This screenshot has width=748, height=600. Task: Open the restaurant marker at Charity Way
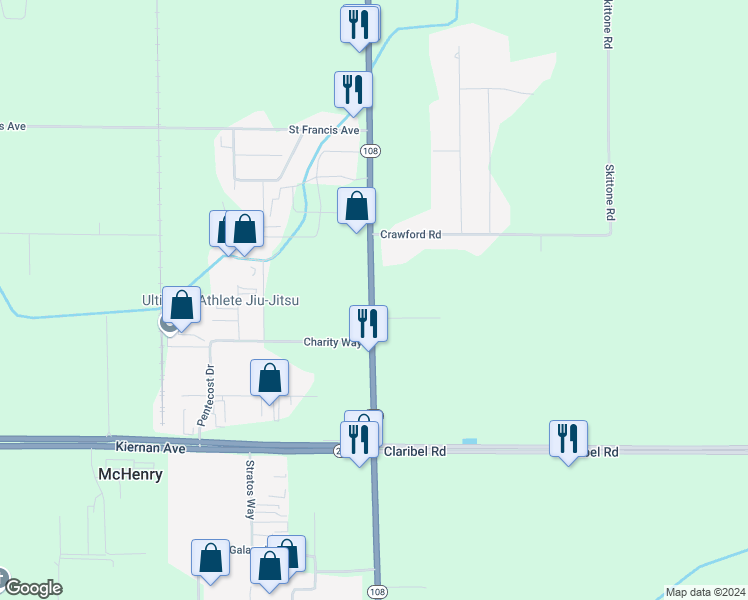[x=369, y=324]
